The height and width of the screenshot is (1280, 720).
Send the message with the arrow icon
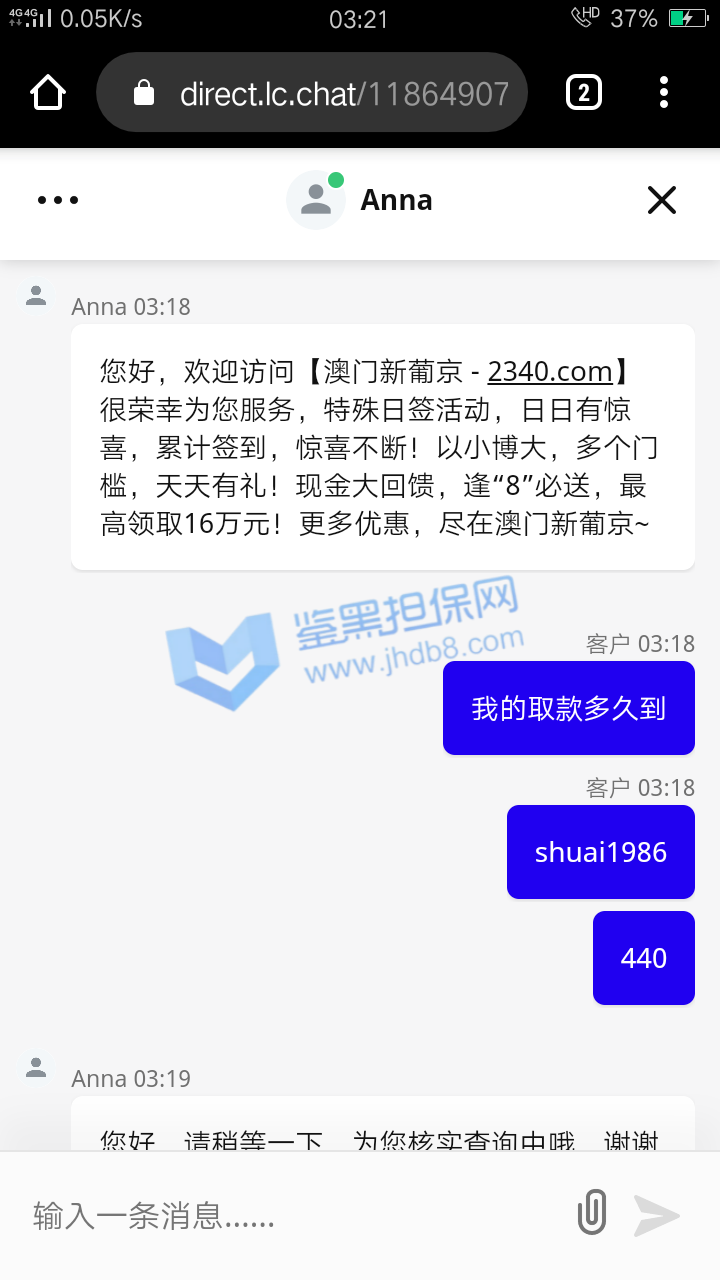(657, 1215)
